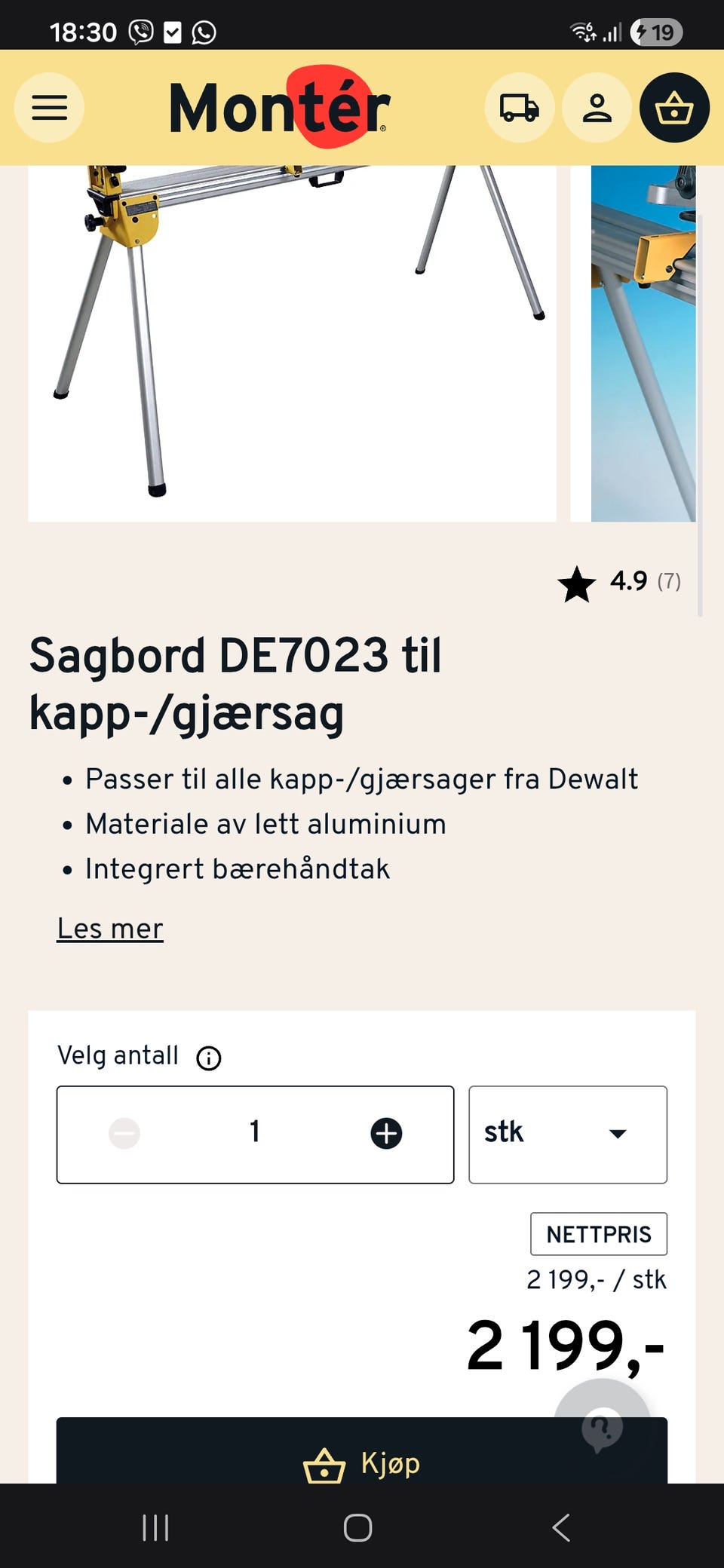Open the 4.9 star reviews
This screenshot has width=724, height=1568.
click(x=620, y=582)
